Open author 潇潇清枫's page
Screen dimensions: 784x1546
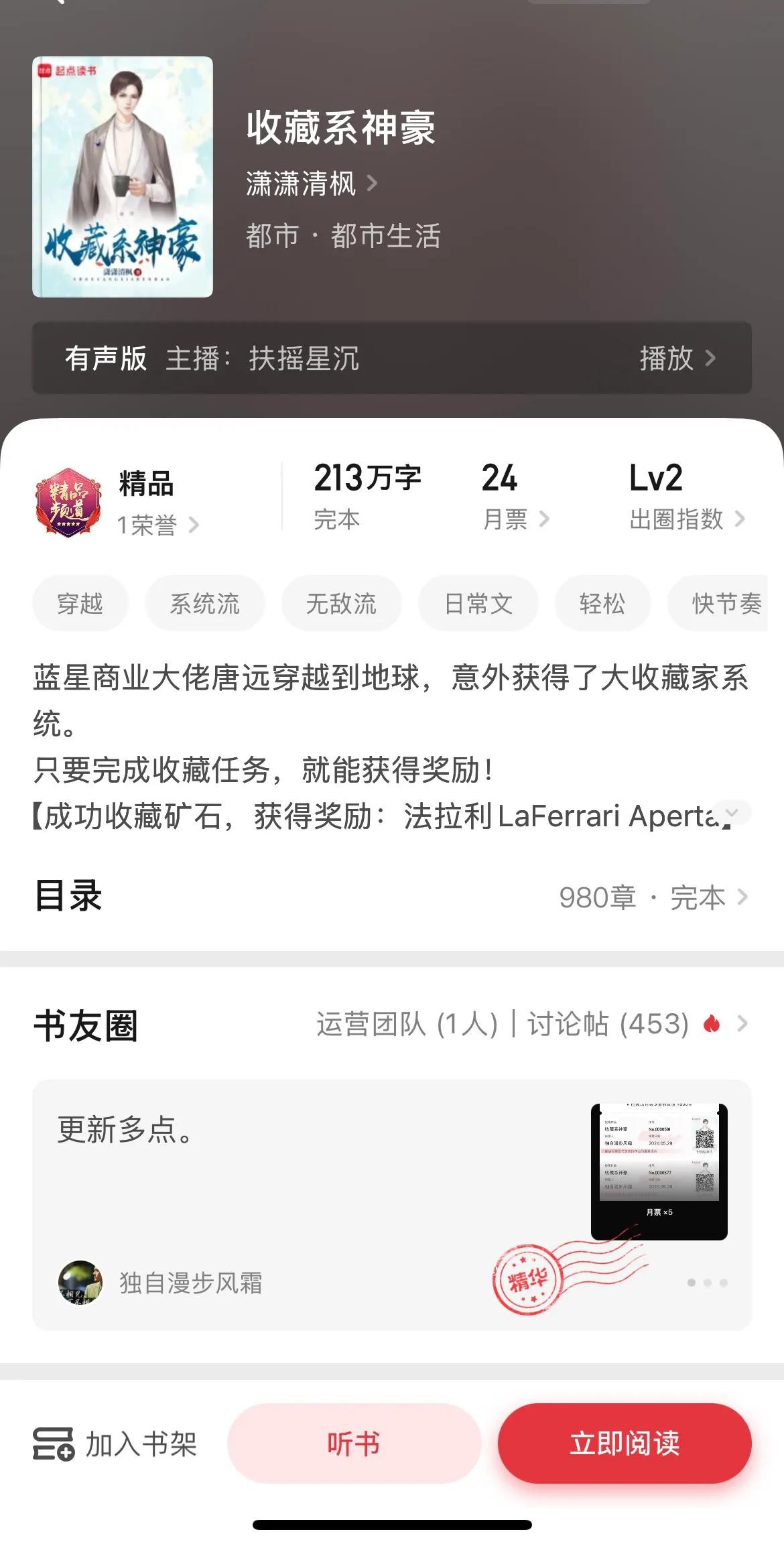tap(310, 184)
